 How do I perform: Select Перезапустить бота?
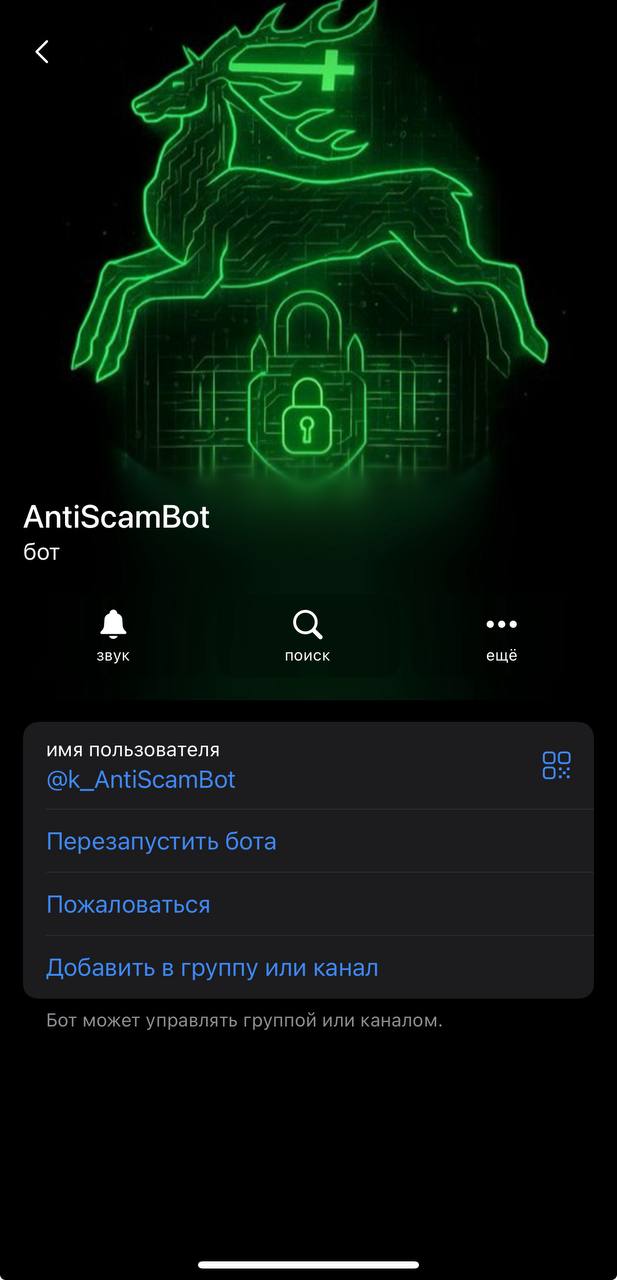(x=161, y=841)
